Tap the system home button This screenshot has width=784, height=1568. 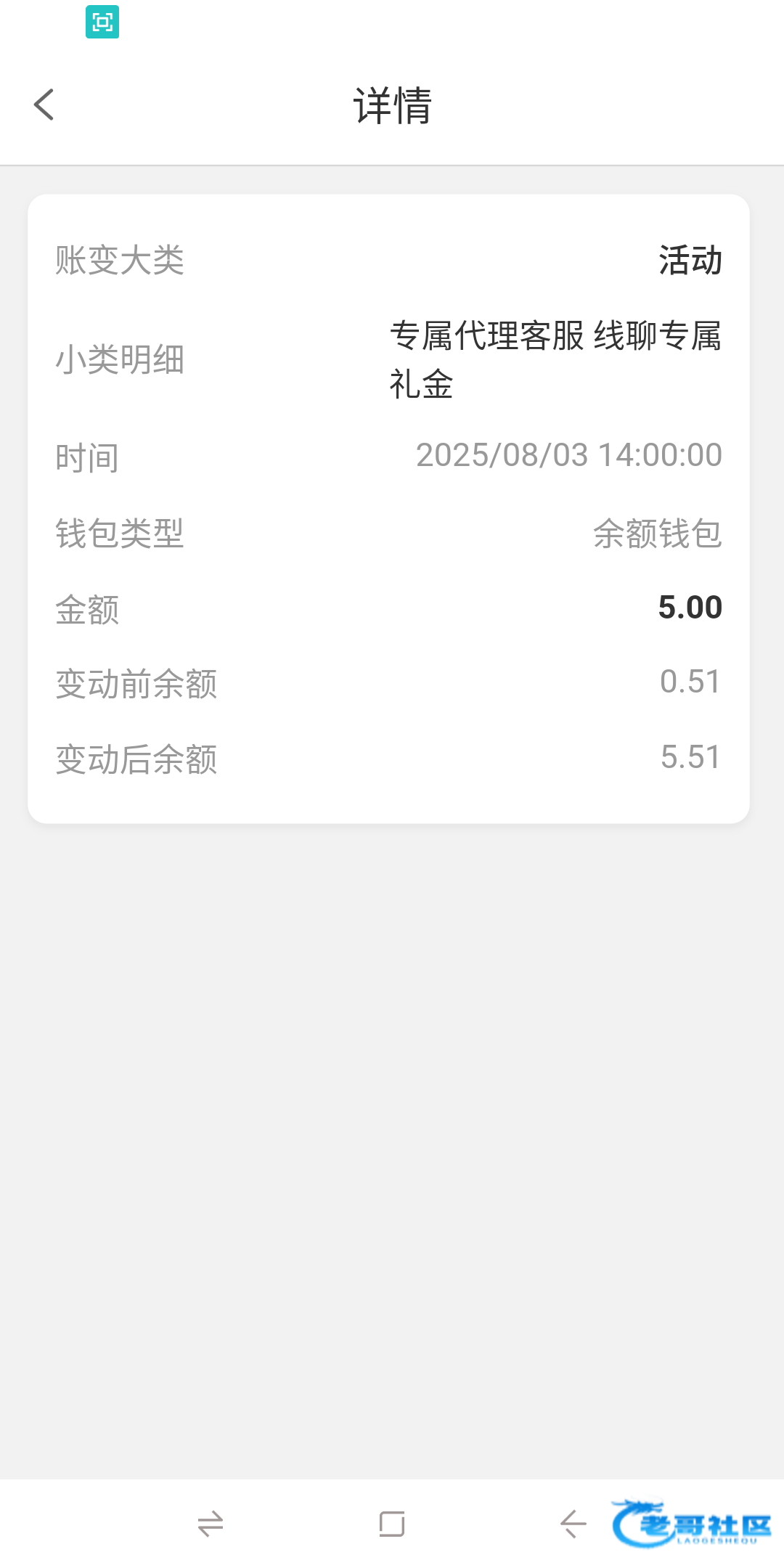(392, 1524)
